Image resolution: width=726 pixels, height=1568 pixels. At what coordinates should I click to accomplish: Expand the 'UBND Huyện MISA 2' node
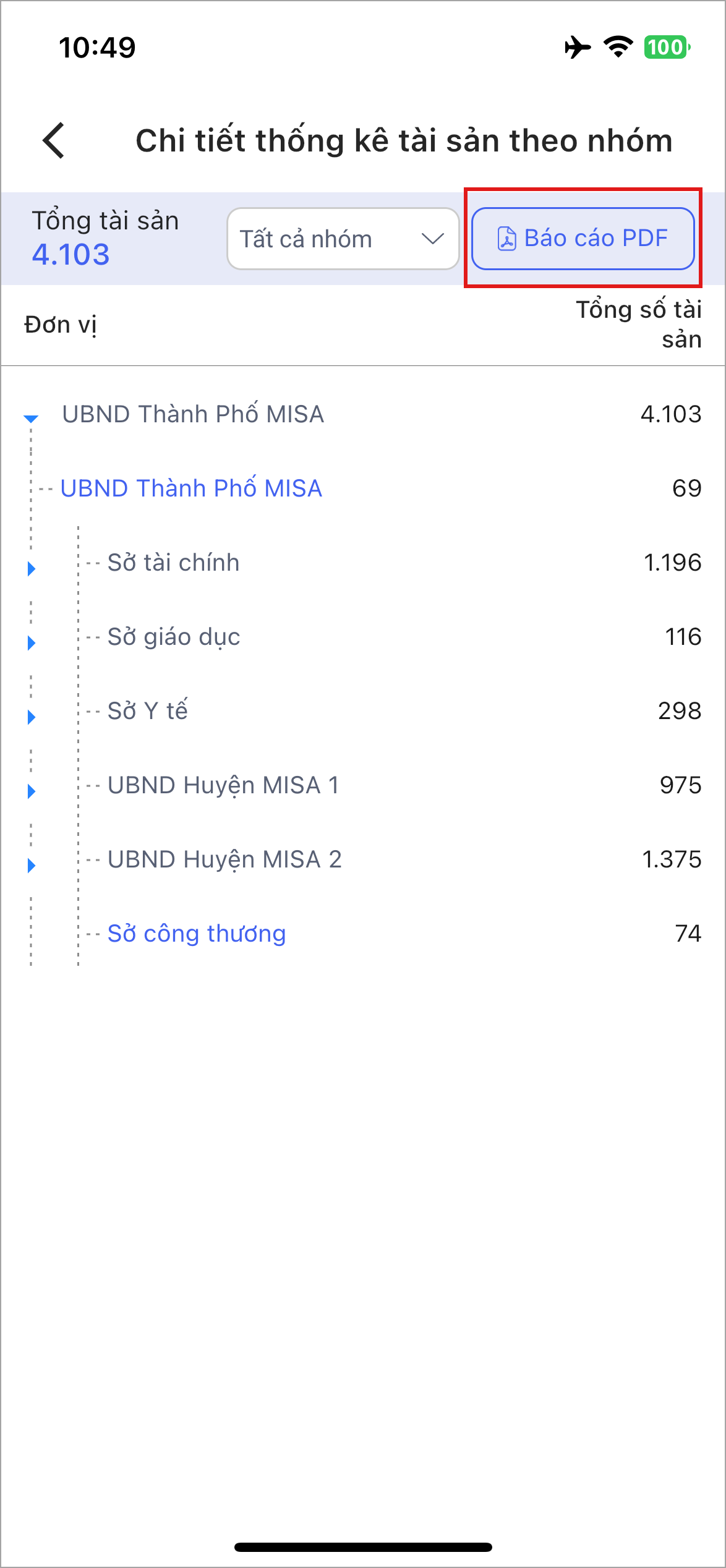click(32, 865)
